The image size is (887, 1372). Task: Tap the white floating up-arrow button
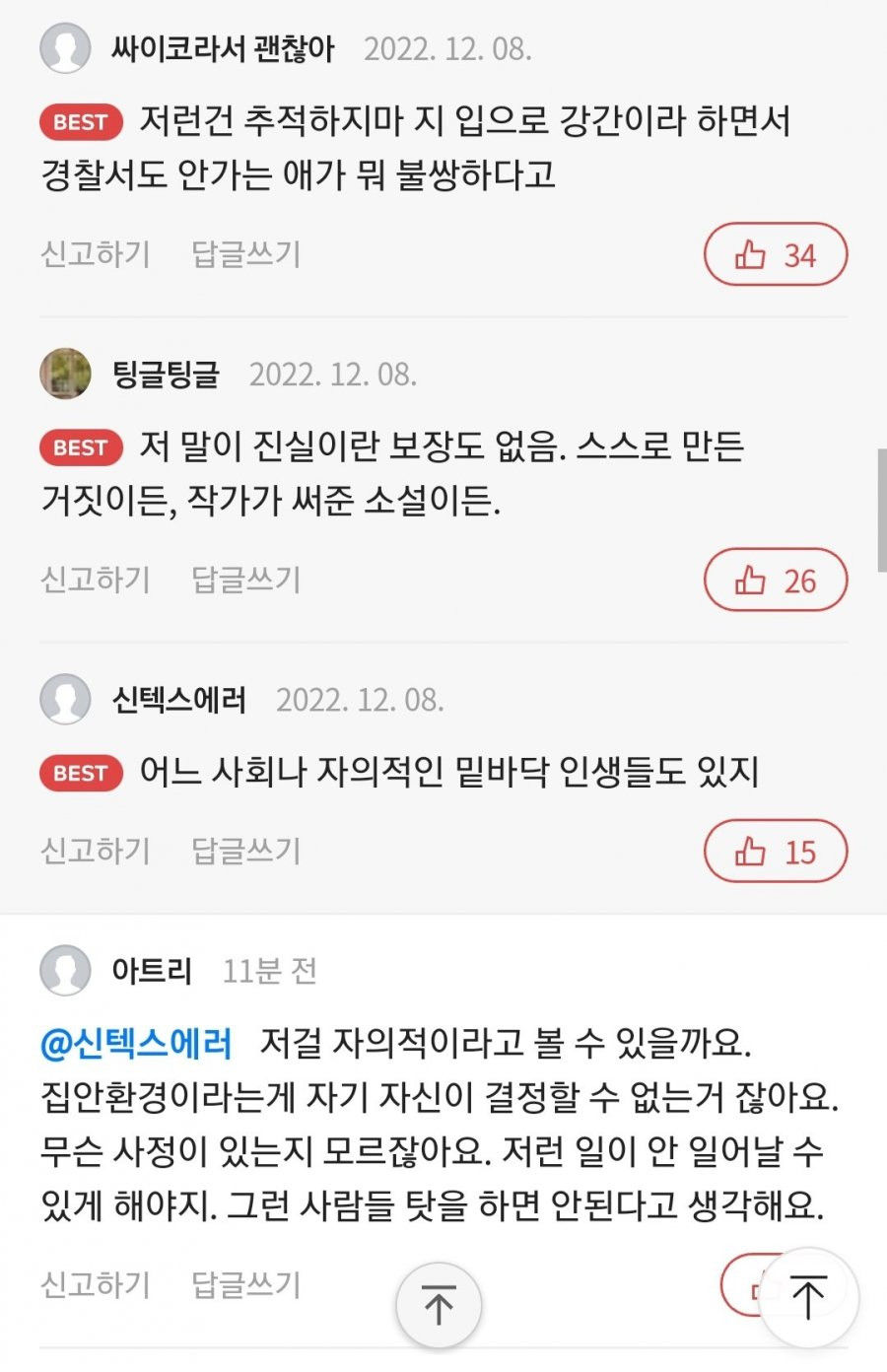pyautogui.click(x=808, y=1297)
